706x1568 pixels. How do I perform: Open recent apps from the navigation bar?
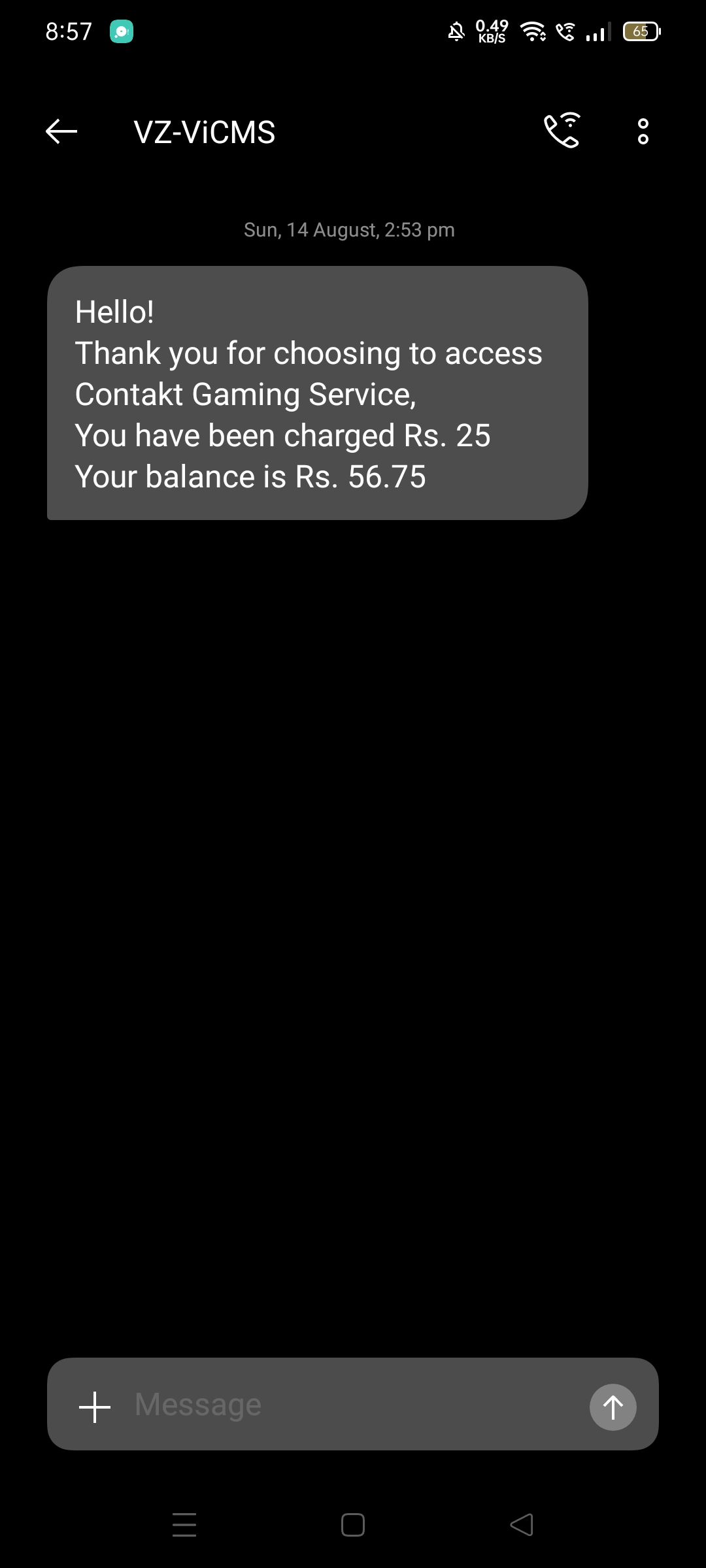click(184, 1524)
